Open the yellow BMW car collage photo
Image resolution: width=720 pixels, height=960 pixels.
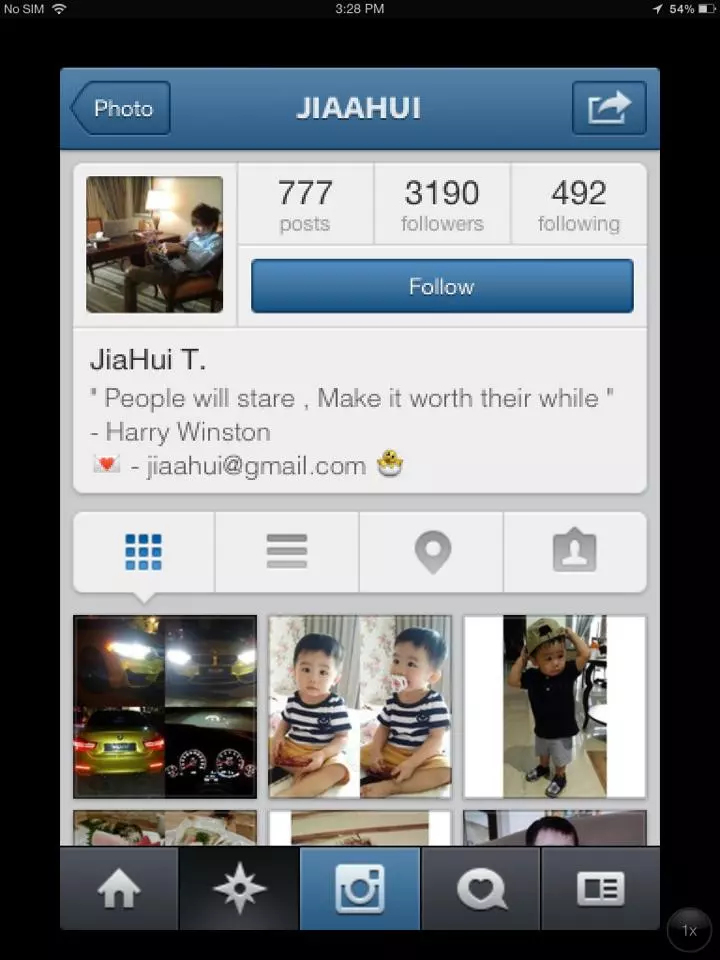tap(165, 706)
